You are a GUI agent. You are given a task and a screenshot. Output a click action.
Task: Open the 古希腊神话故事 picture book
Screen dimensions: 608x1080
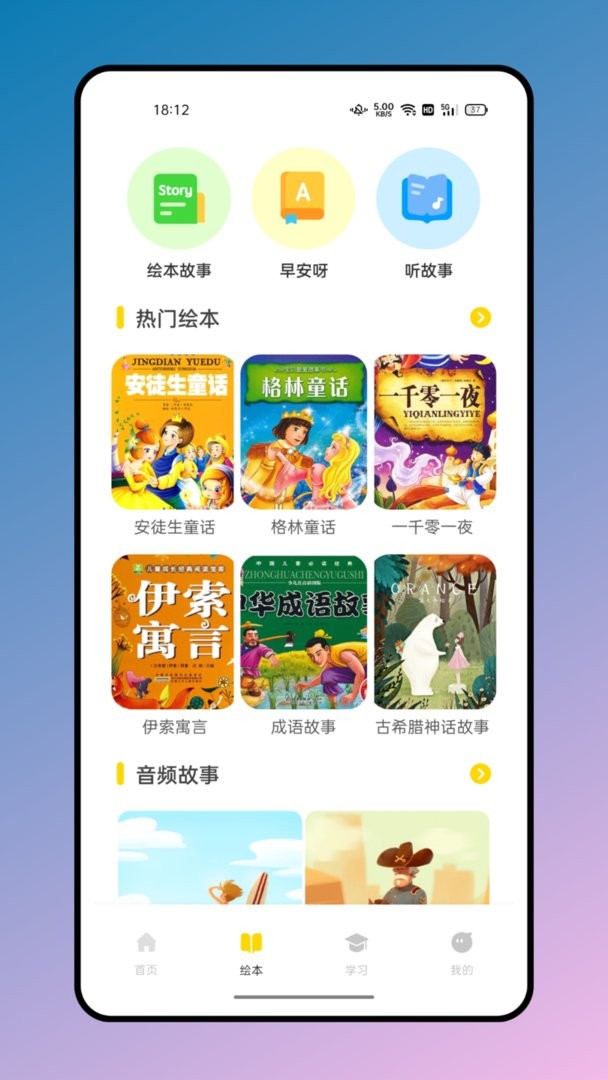tap(434, 632)
